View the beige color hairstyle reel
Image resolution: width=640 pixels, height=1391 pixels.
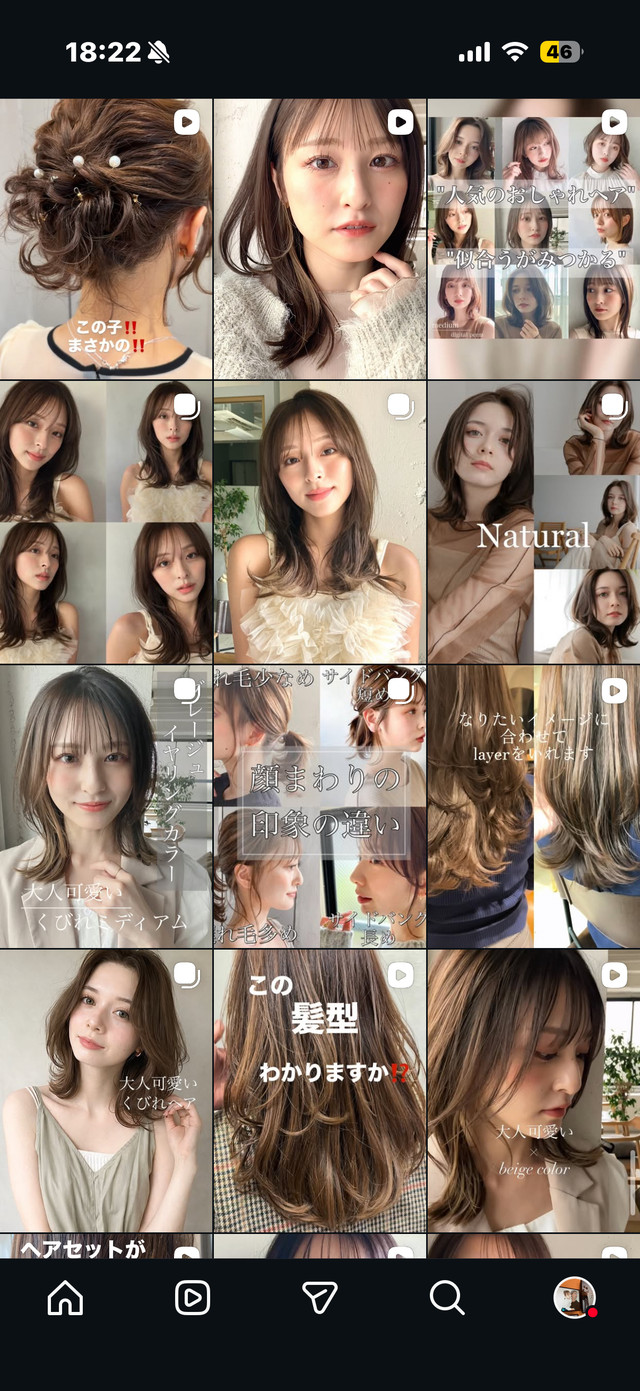534,1090
